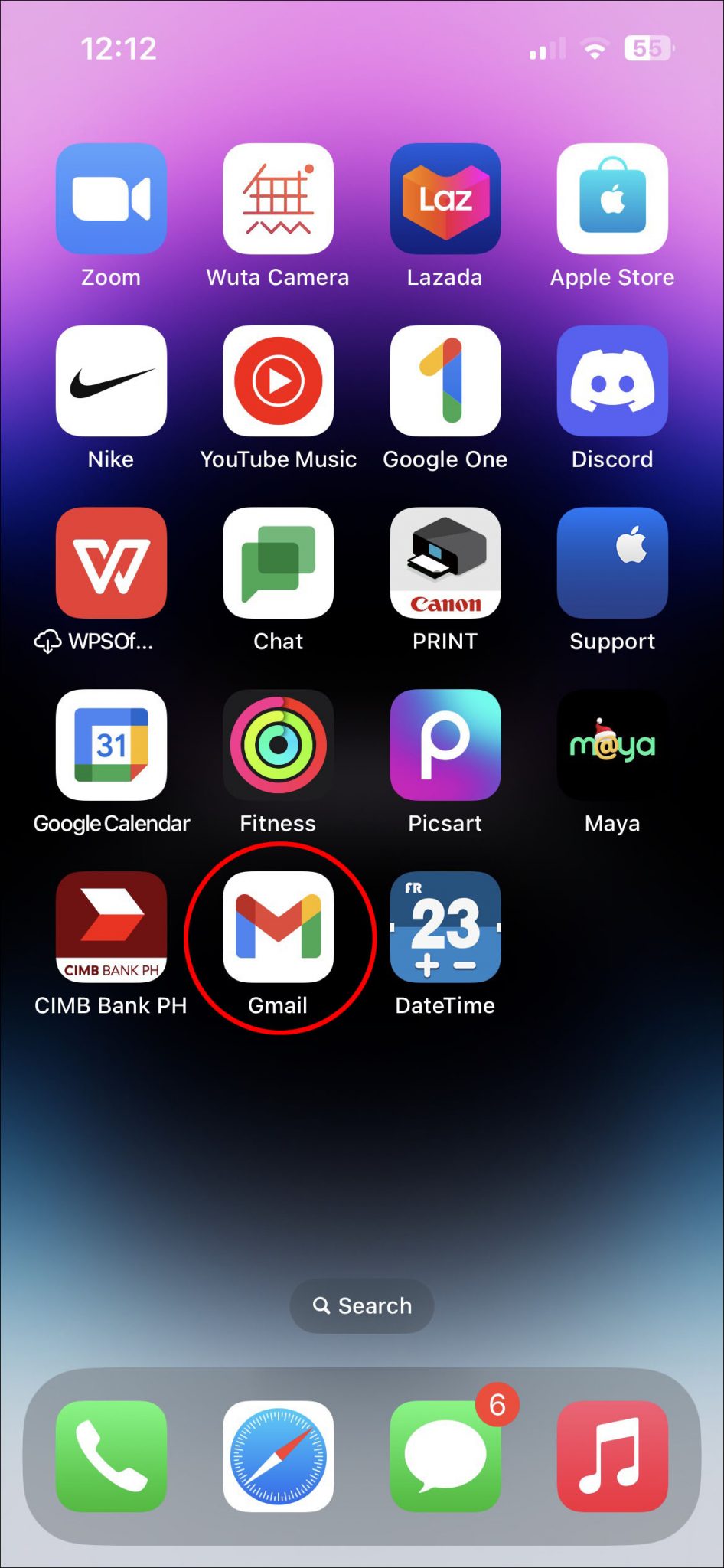This screenshot has height=1568, width=724.
Task: Open Google One
Action: tap(445, 381)
